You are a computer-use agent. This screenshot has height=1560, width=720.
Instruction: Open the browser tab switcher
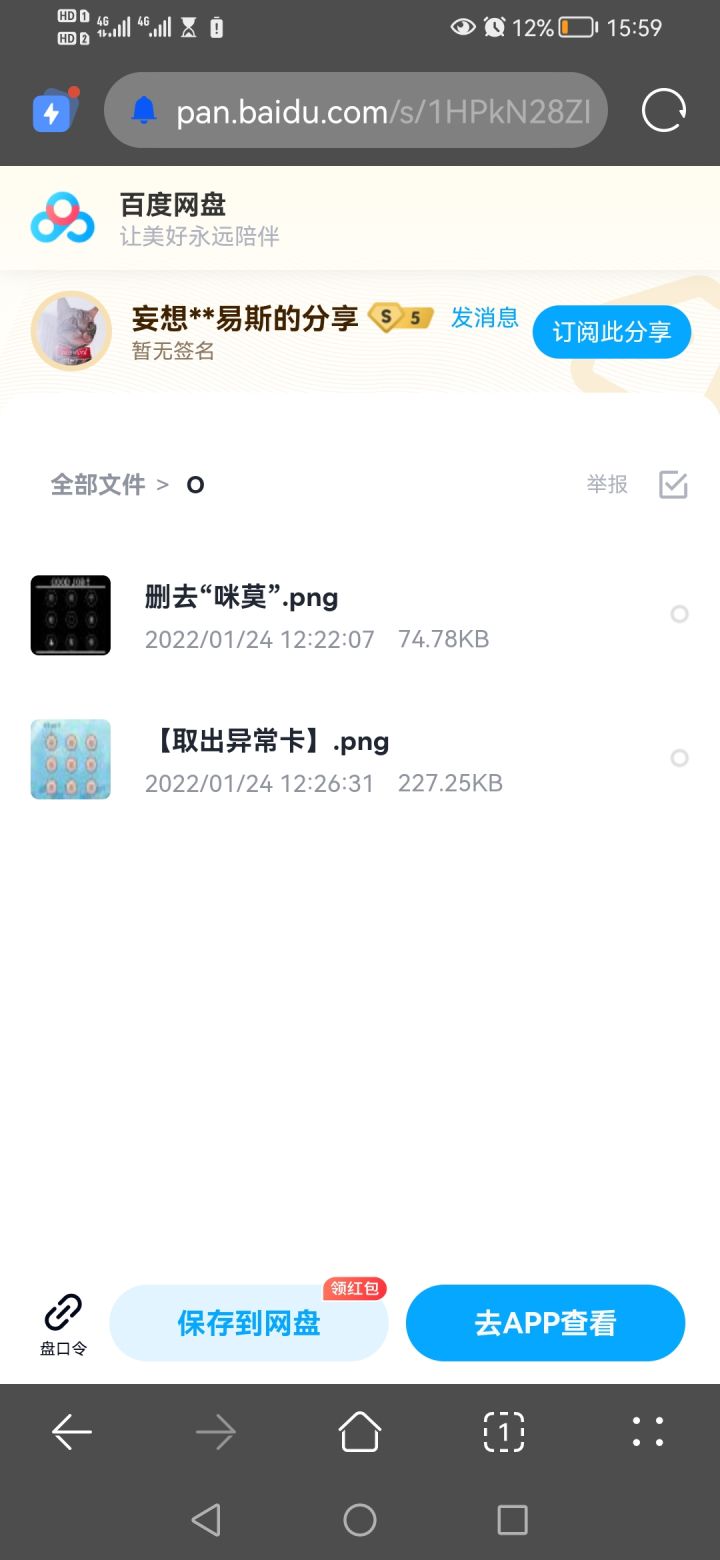coord(503,1432)
